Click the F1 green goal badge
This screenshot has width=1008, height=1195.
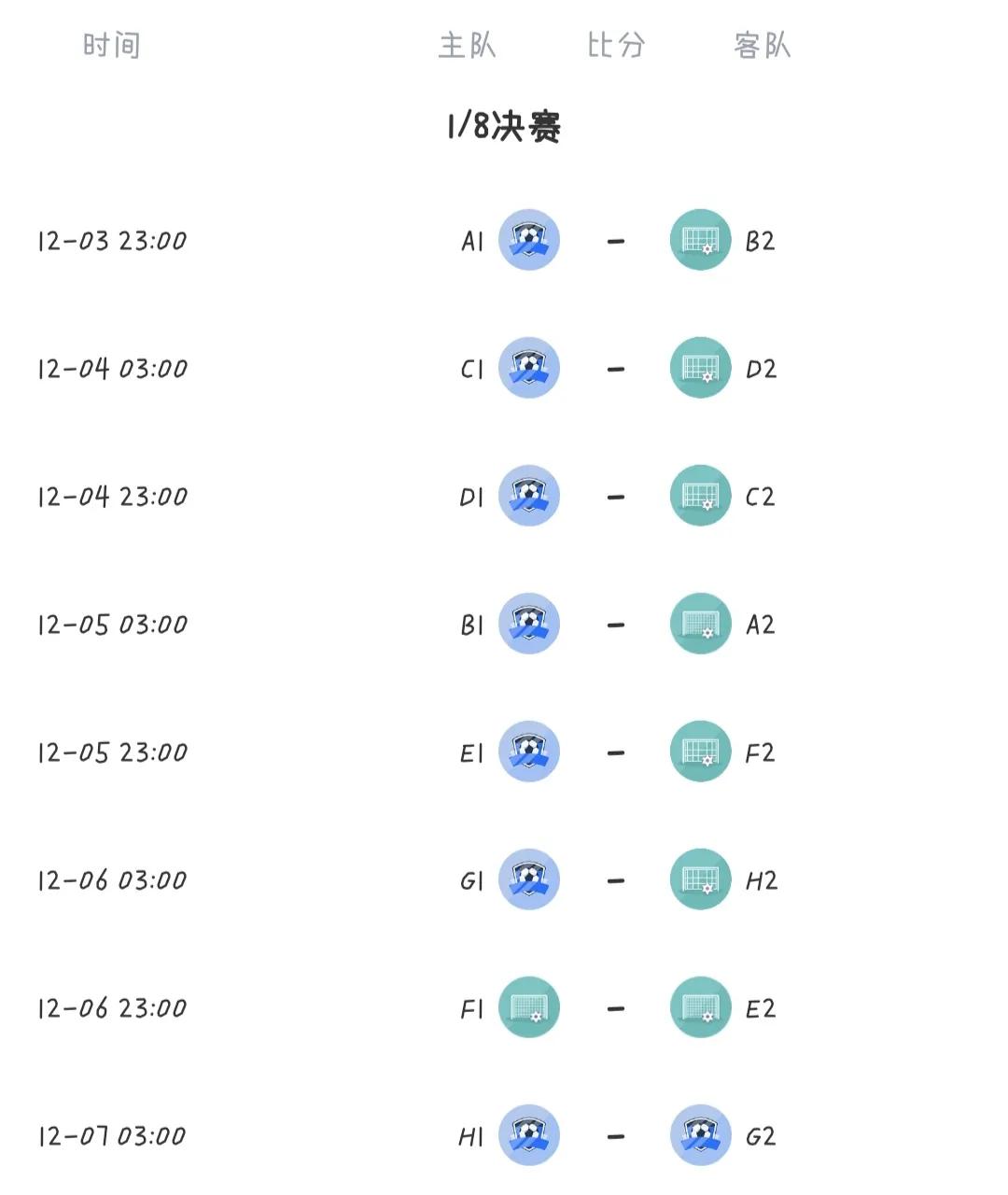[527, 1008]
